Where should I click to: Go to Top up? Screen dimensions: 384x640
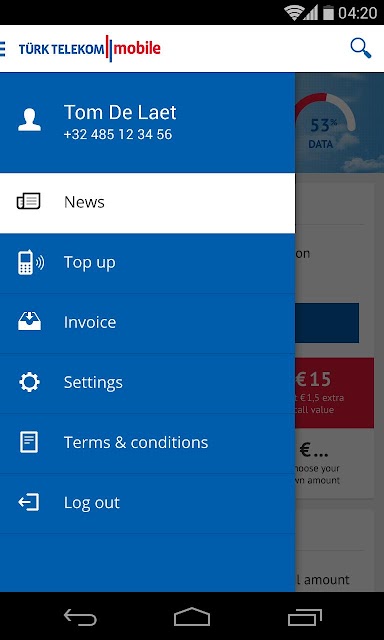pos(147,263)
